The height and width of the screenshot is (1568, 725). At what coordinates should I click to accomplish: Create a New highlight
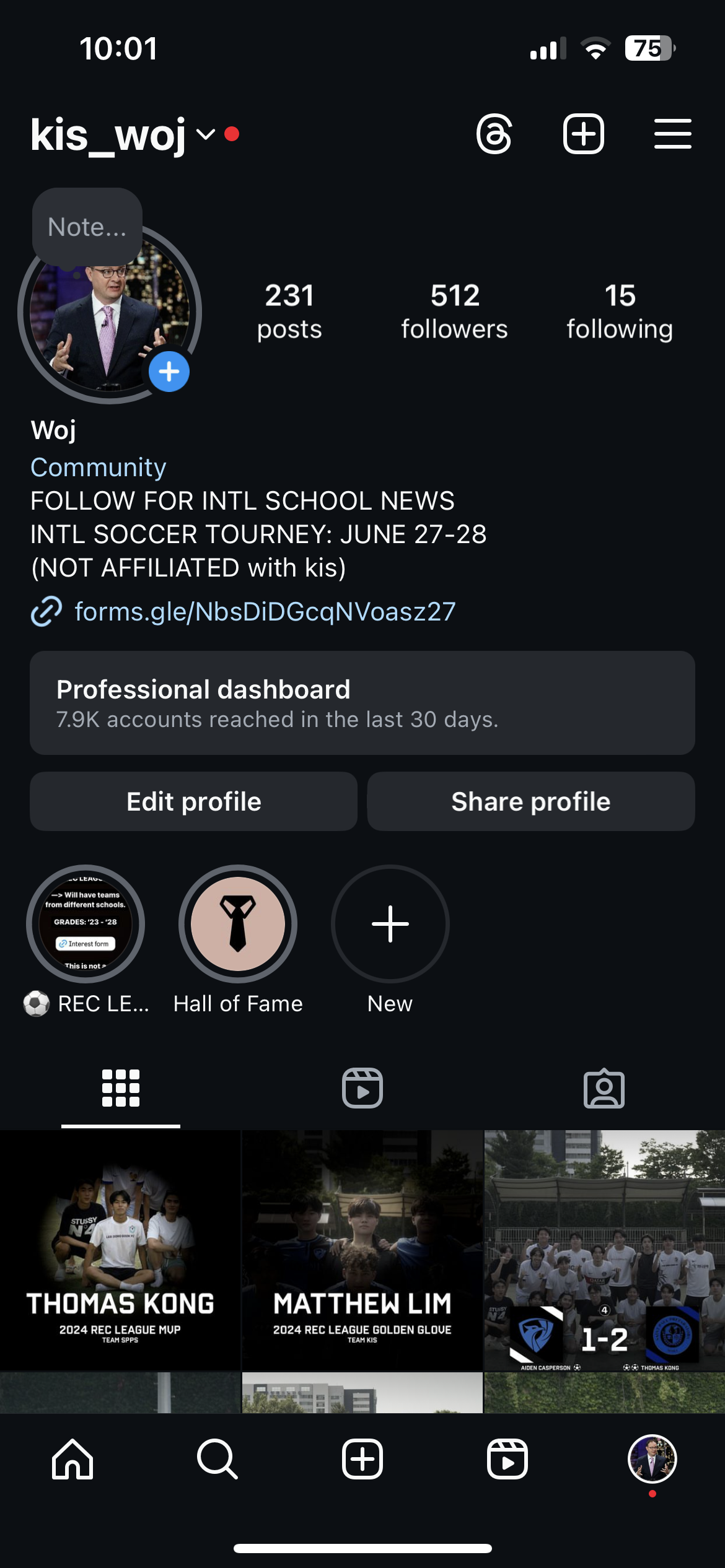390,924
